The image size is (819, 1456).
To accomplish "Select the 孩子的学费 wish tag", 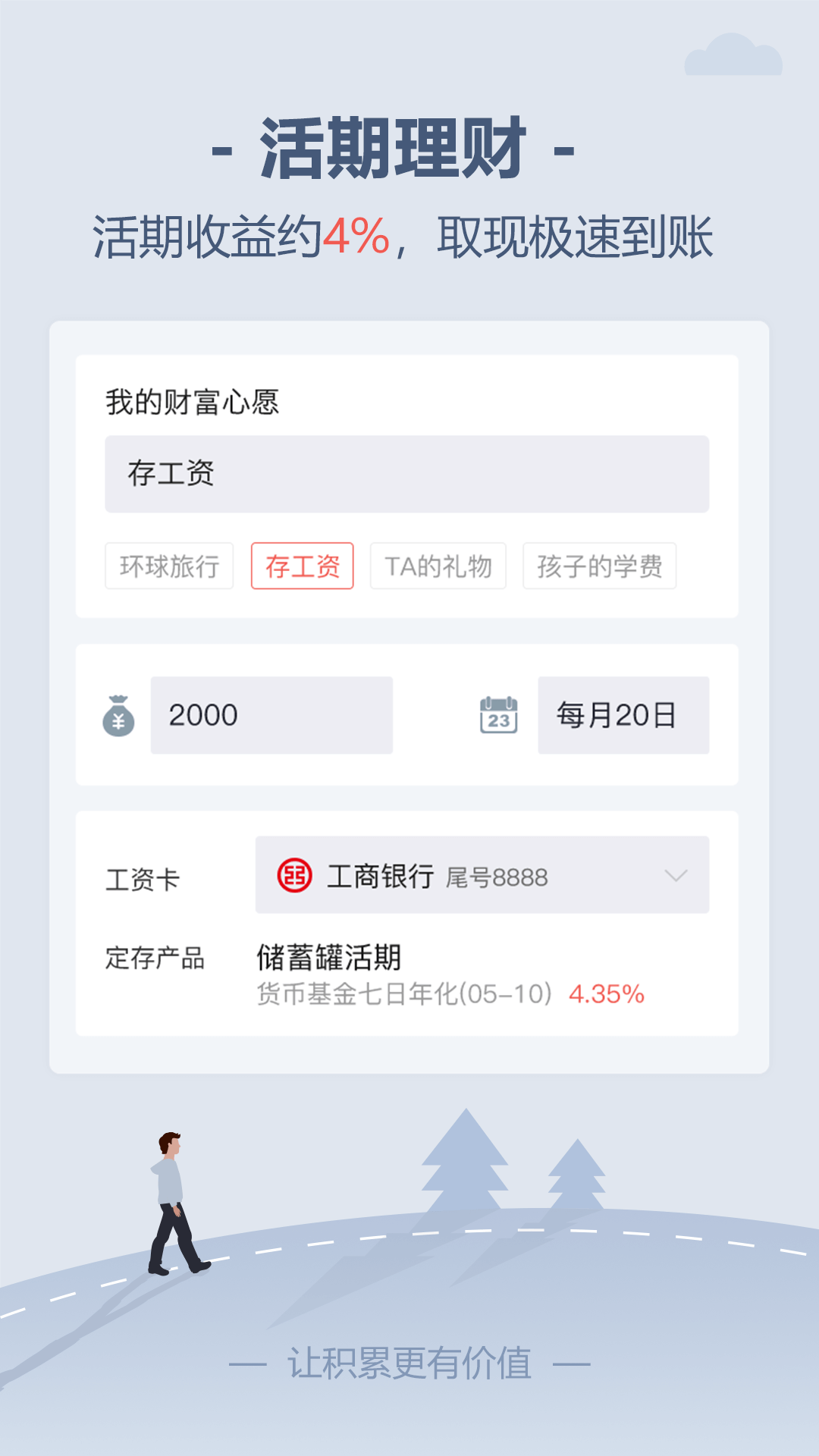I will point(598,565).
